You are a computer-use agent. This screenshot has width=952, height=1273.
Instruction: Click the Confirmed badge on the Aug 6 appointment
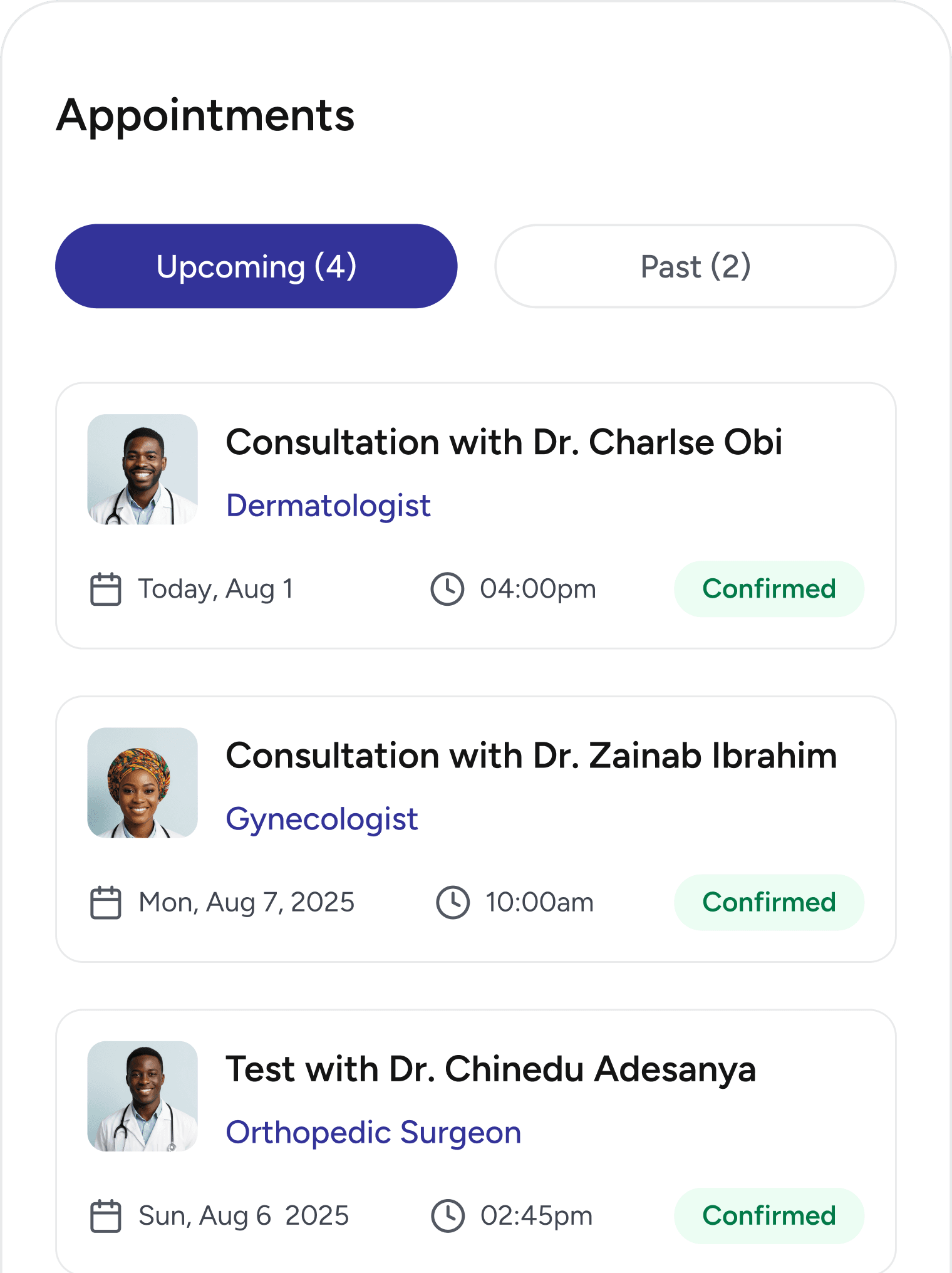769,1215
